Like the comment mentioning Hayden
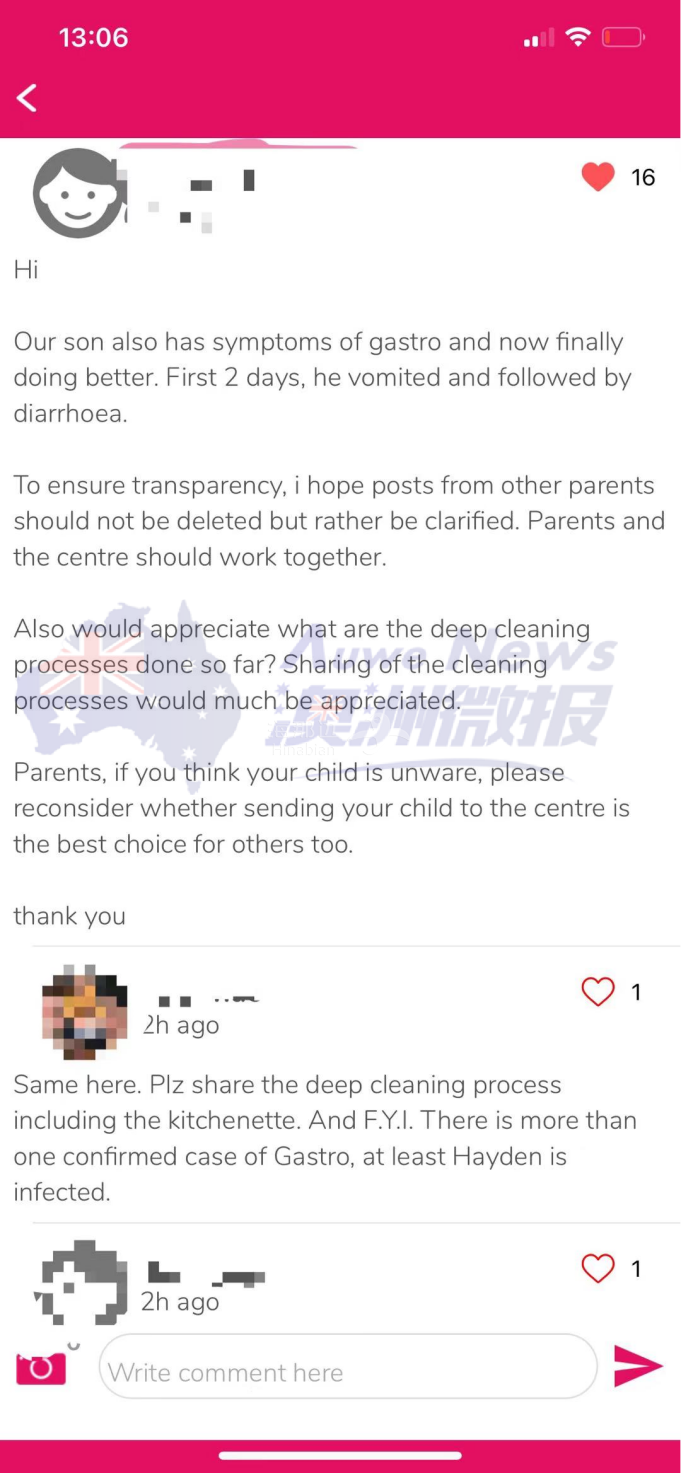 [598, 991]
